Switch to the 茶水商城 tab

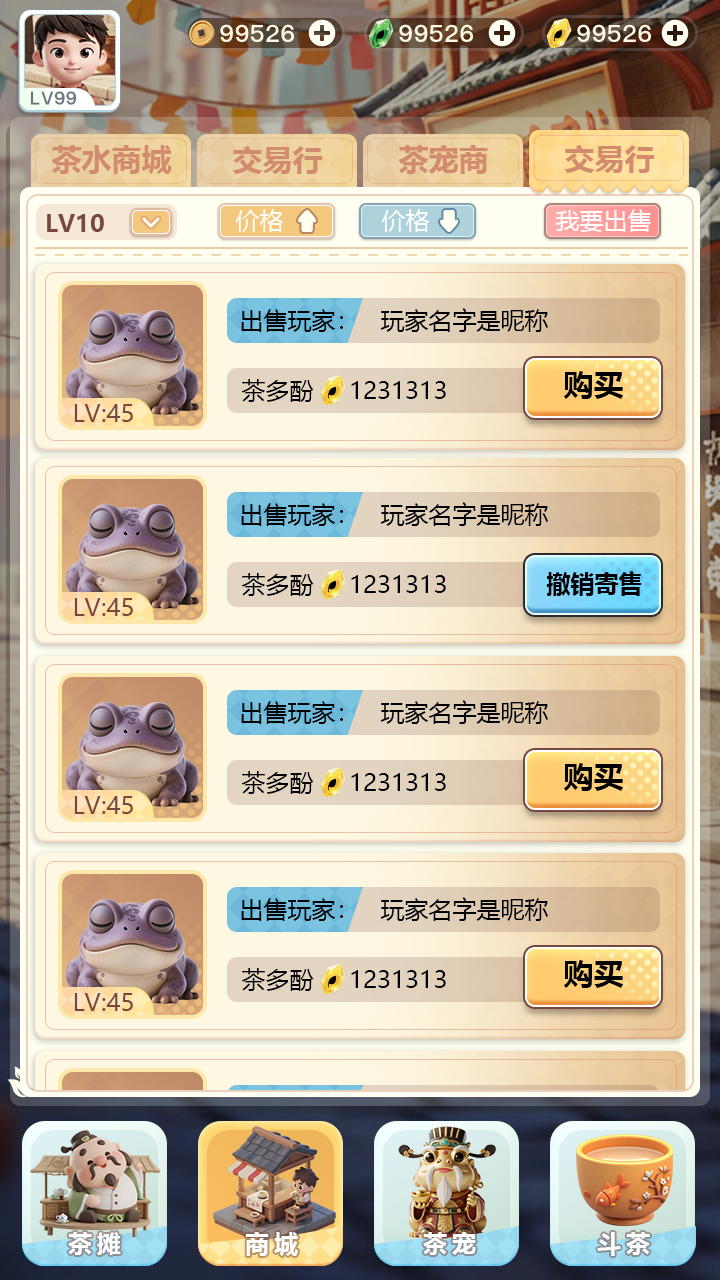coord(110,160)
